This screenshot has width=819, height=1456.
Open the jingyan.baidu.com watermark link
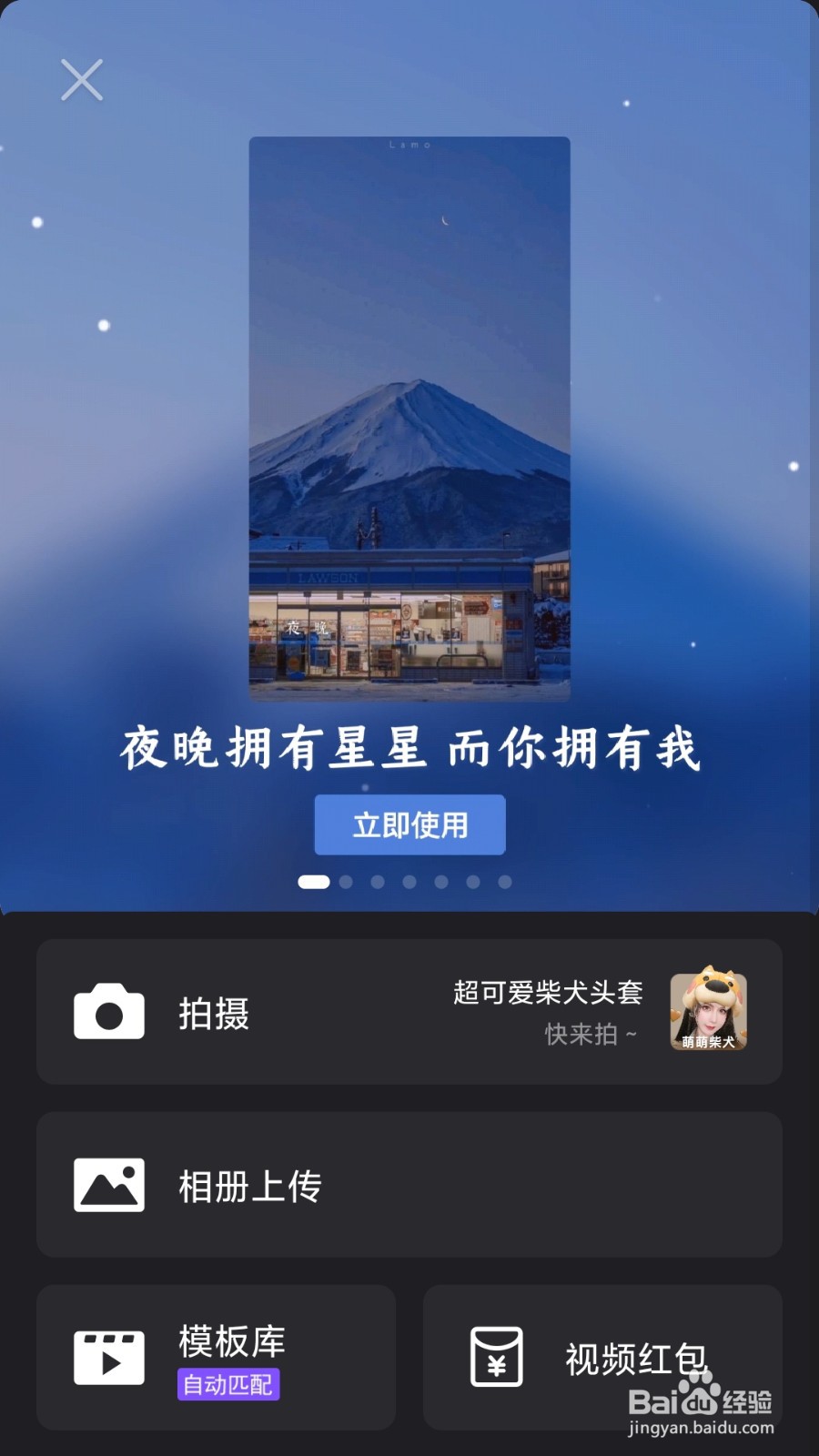(705, 1435)
